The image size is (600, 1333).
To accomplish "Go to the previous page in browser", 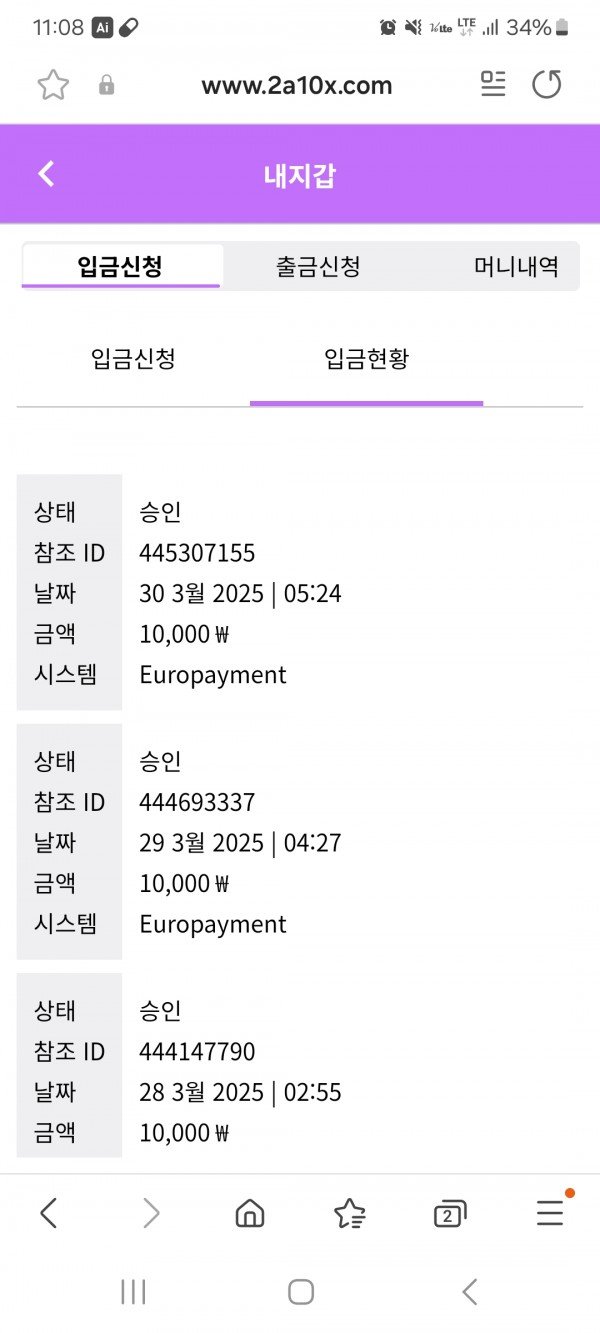I will coord(48,1214).
